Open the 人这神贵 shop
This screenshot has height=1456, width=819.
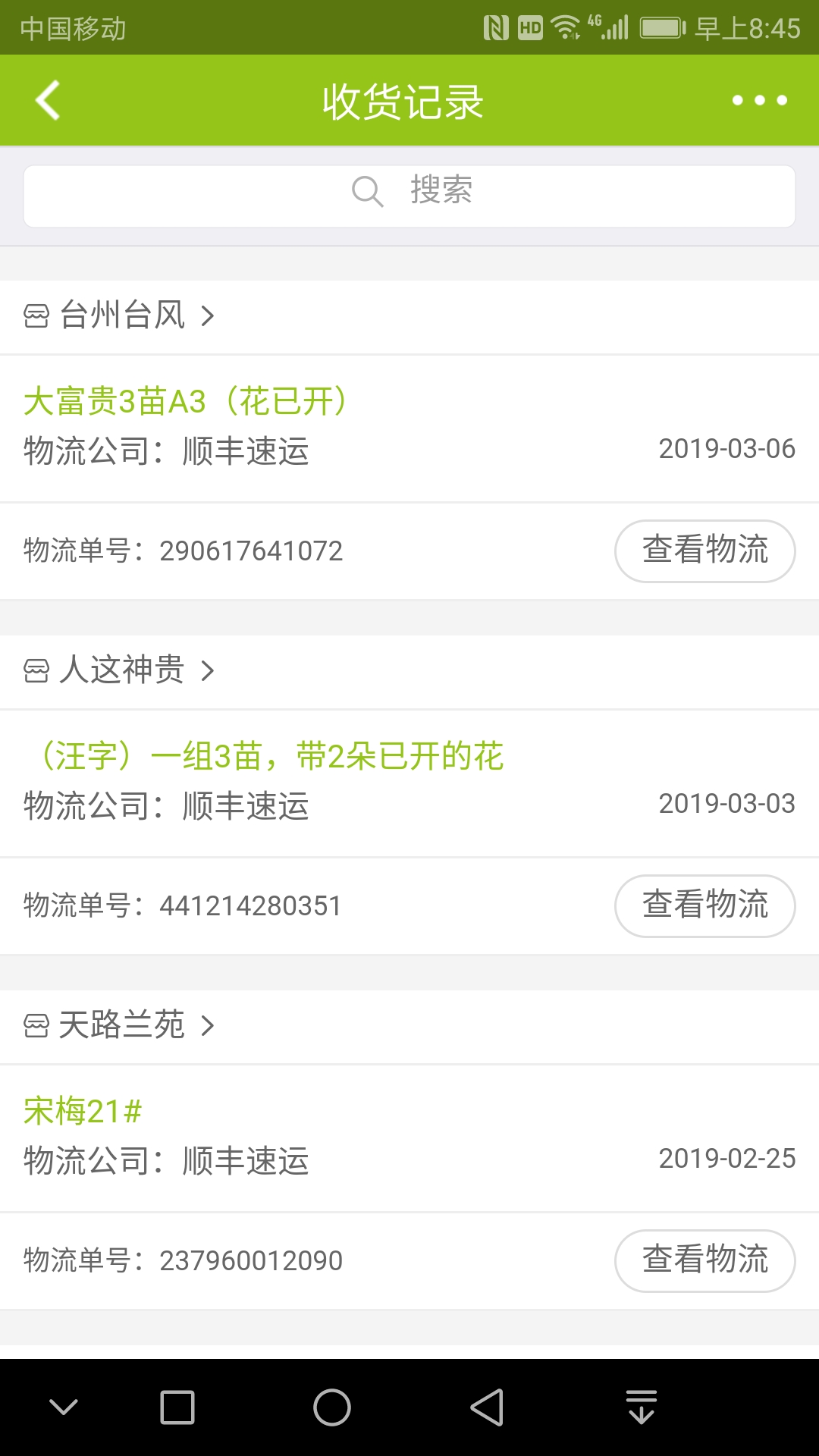point(119,670)
